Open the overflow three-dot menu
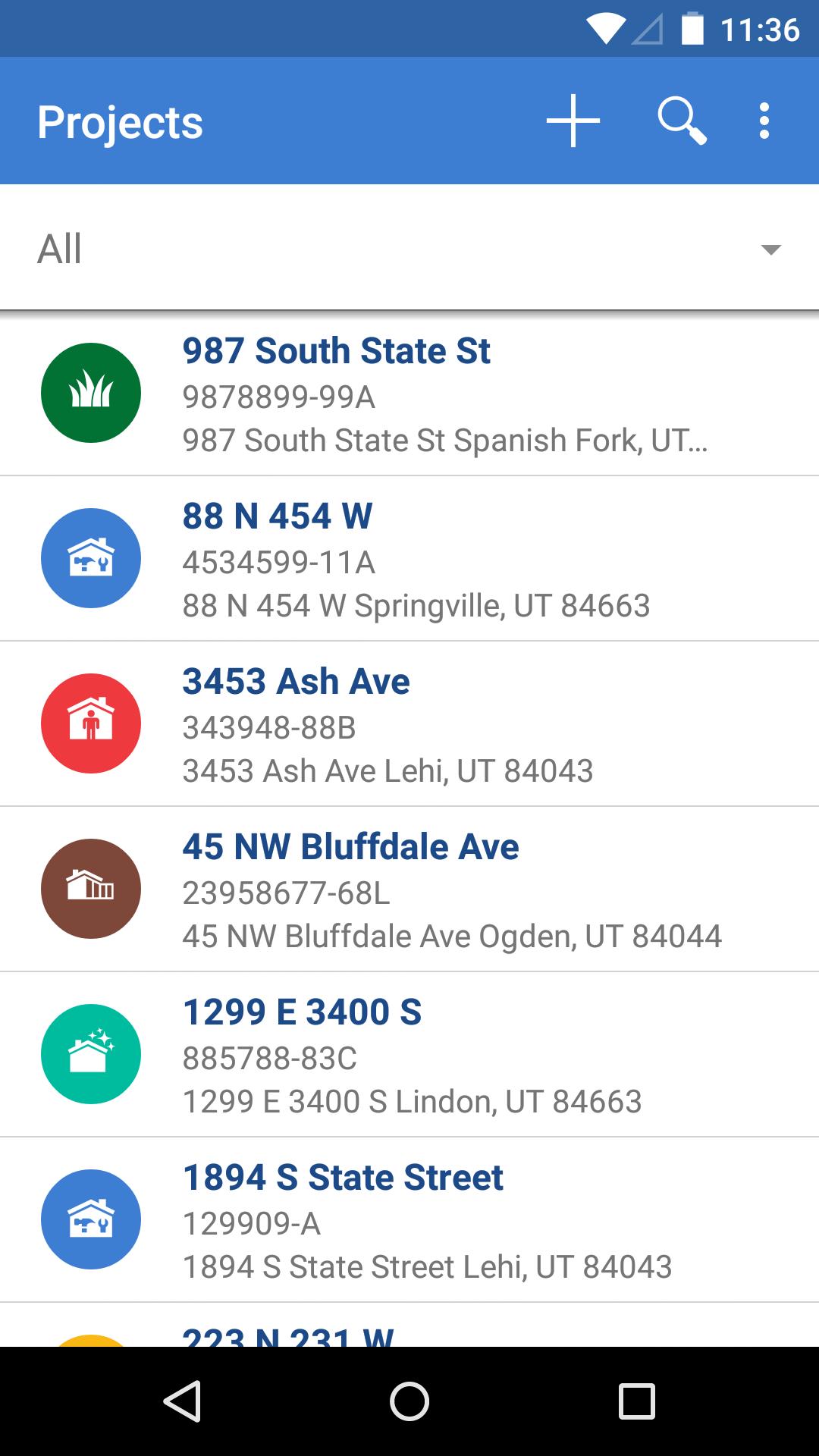 (x=764, y=120)
